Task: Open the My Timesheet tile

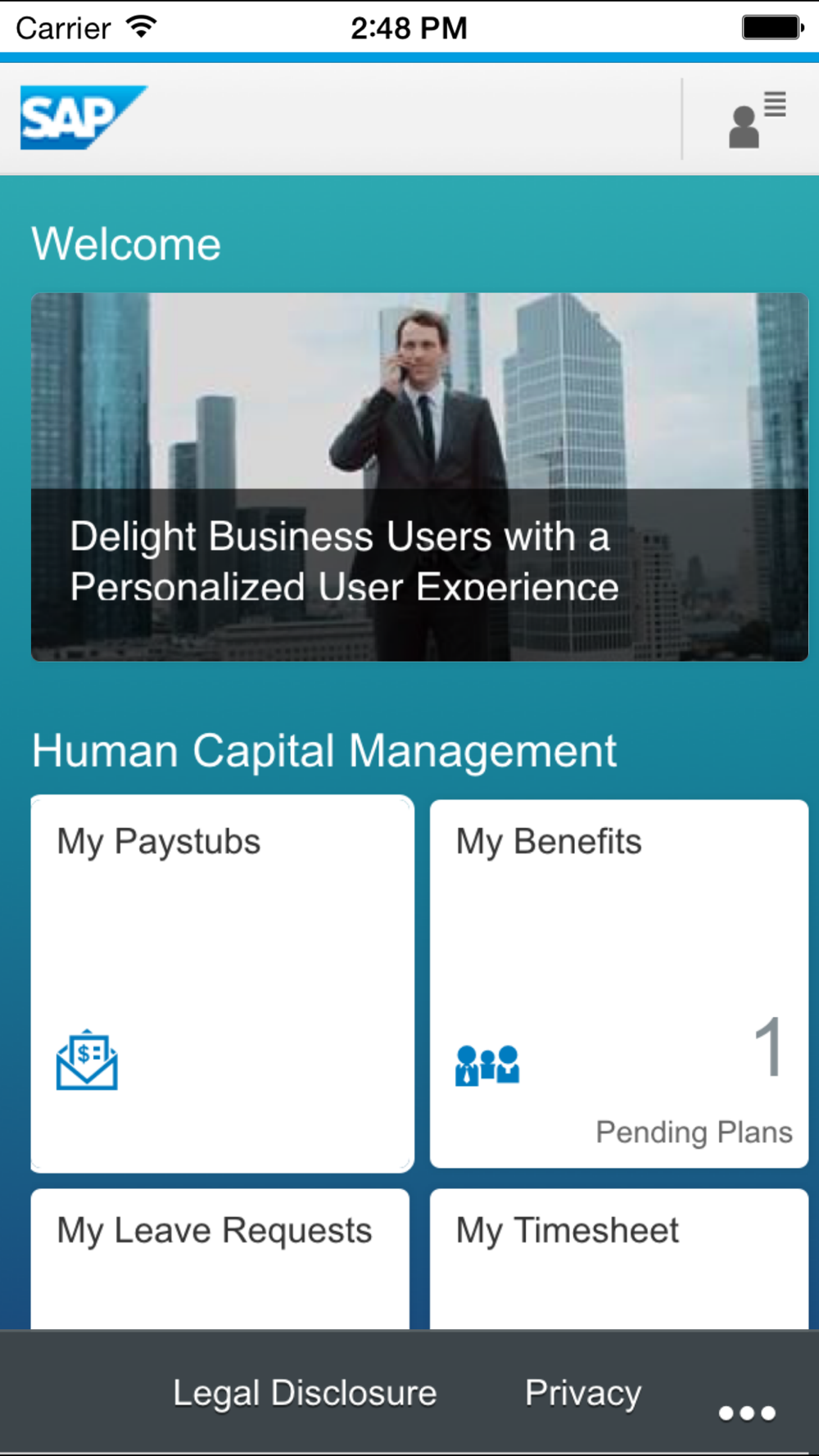Action: 619,1259
